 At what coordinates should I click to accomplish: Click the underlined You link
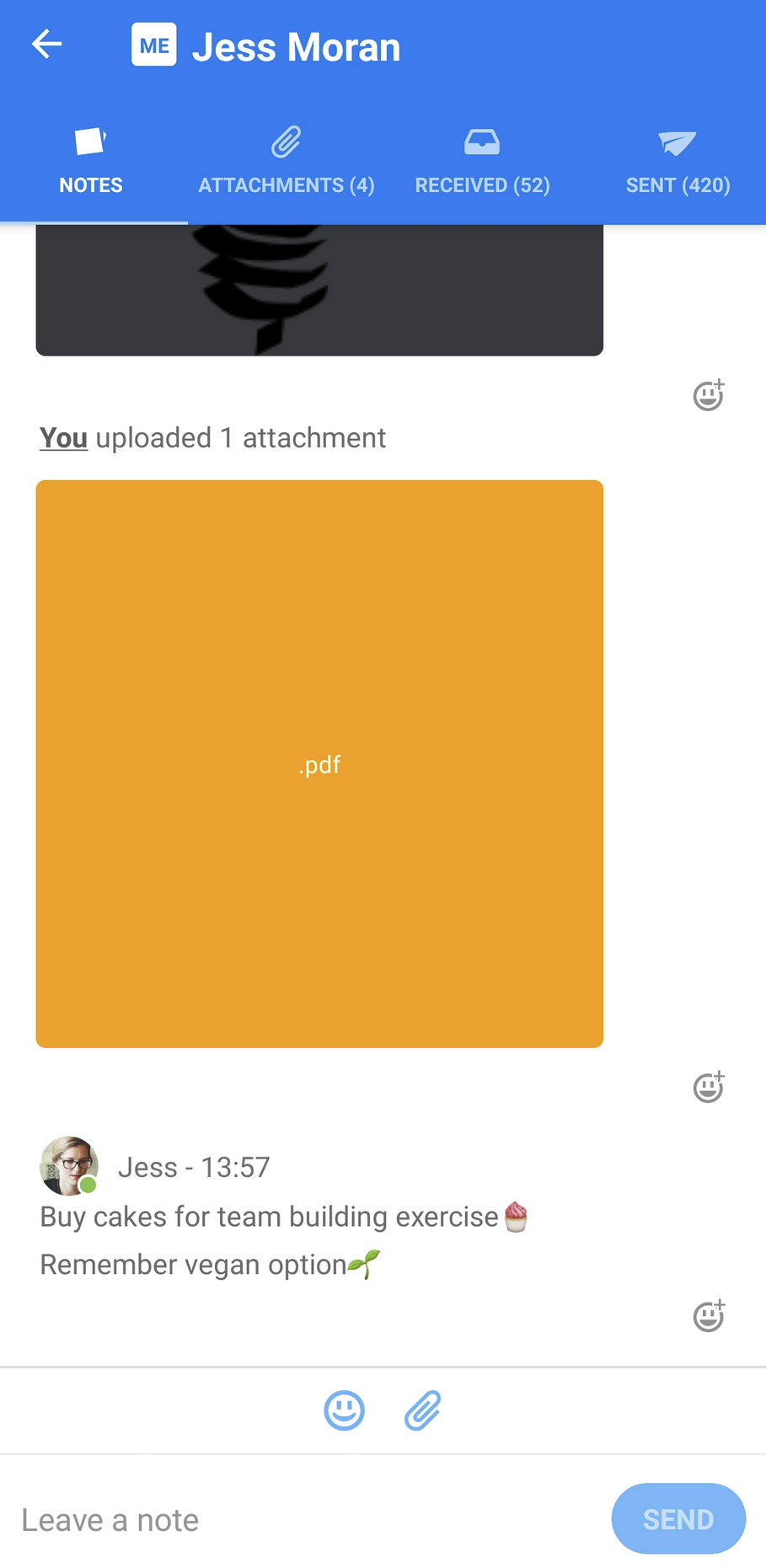(62, 437)
